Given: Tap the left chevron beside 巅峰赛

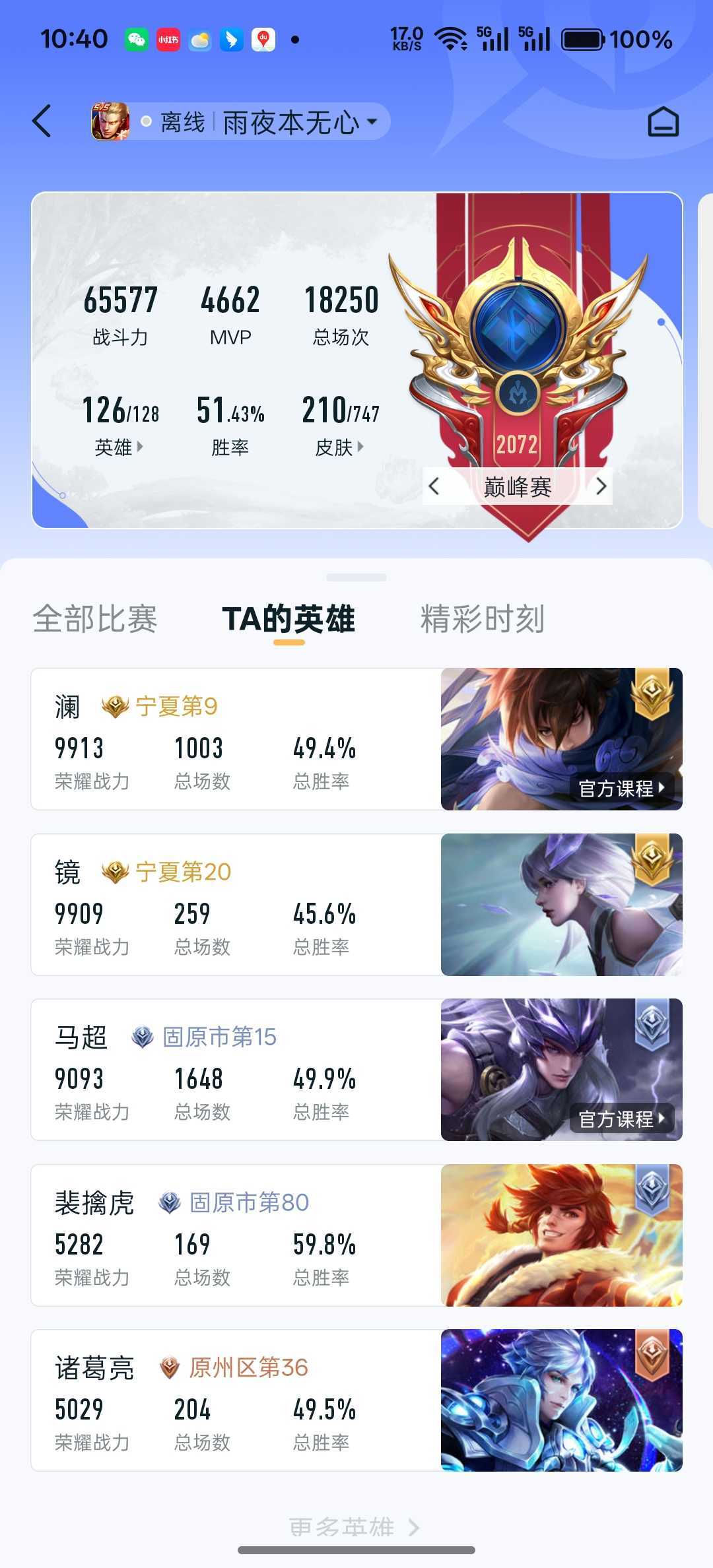Looking at the screenshot, I should 434,486.
